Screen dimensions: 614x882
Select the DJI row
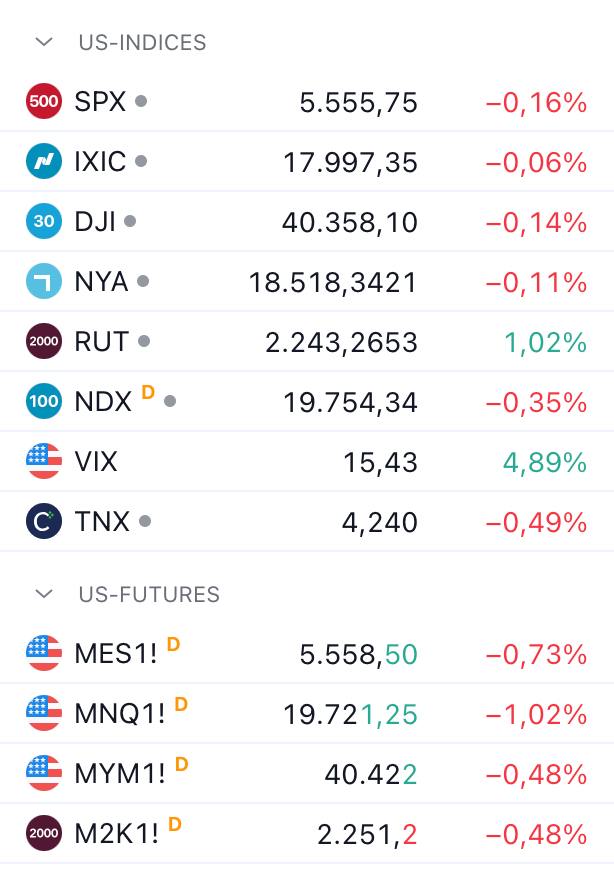[96, 222]
